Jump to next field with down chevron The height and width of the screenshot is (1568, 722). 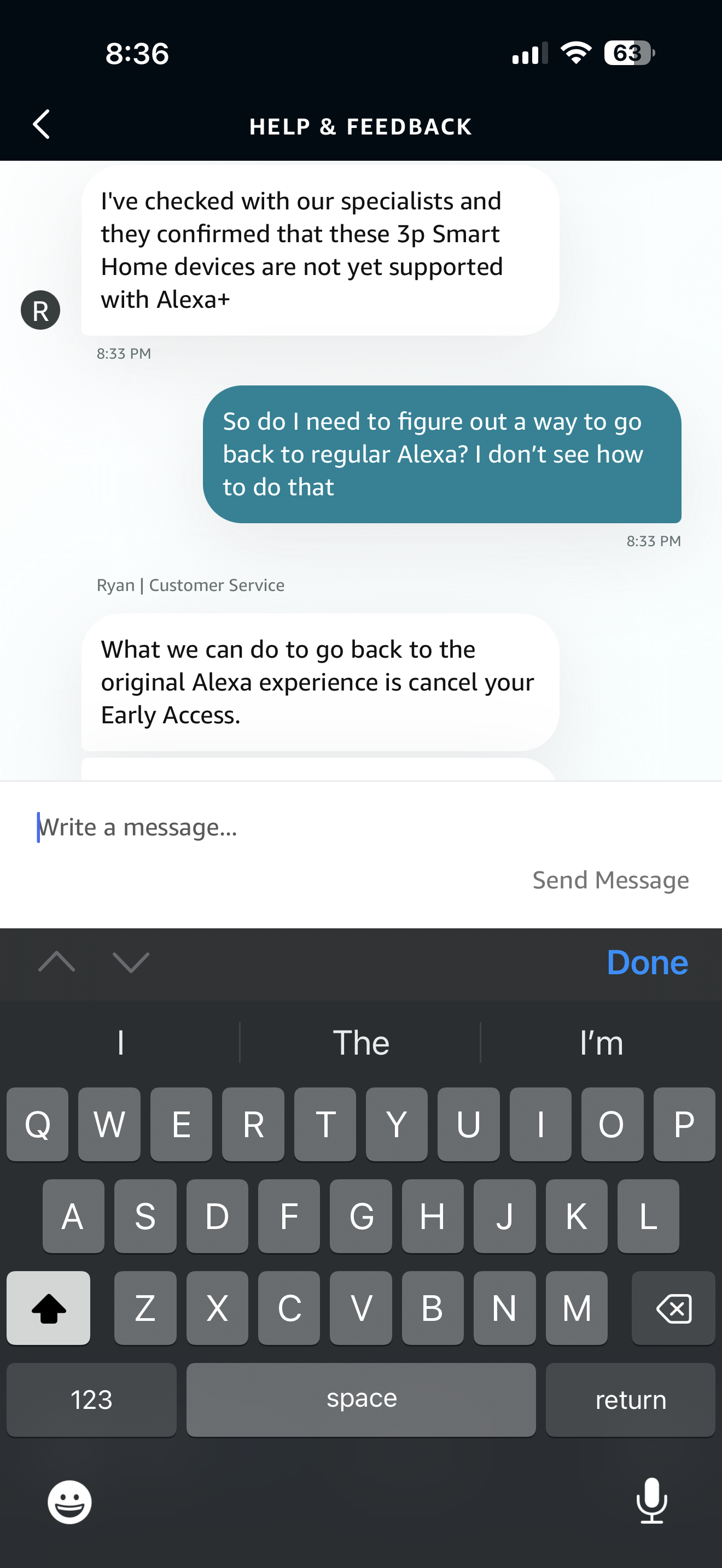click(131, 962)
